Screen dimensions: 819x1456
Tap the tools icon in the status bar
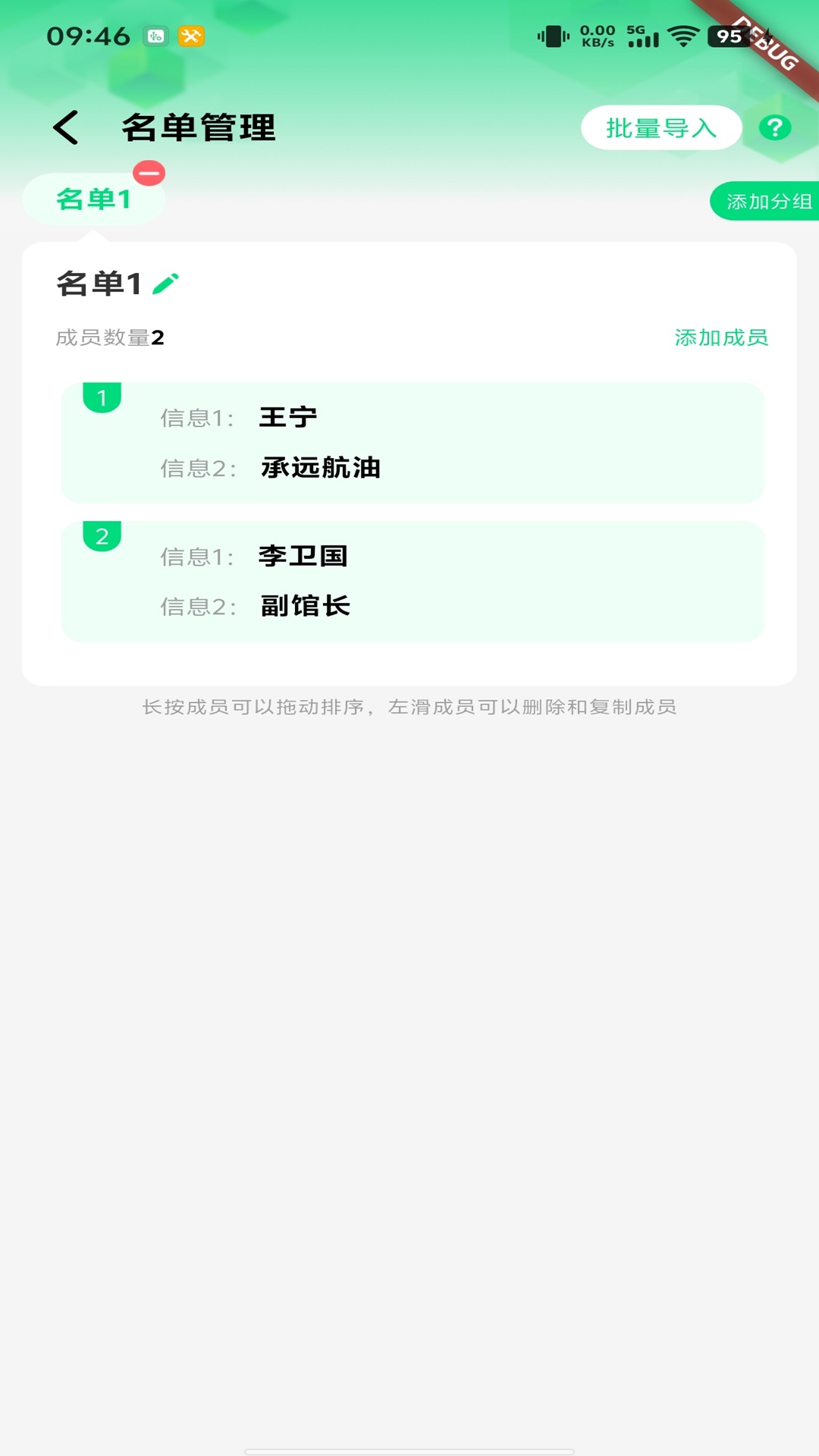tap(191, 34)
